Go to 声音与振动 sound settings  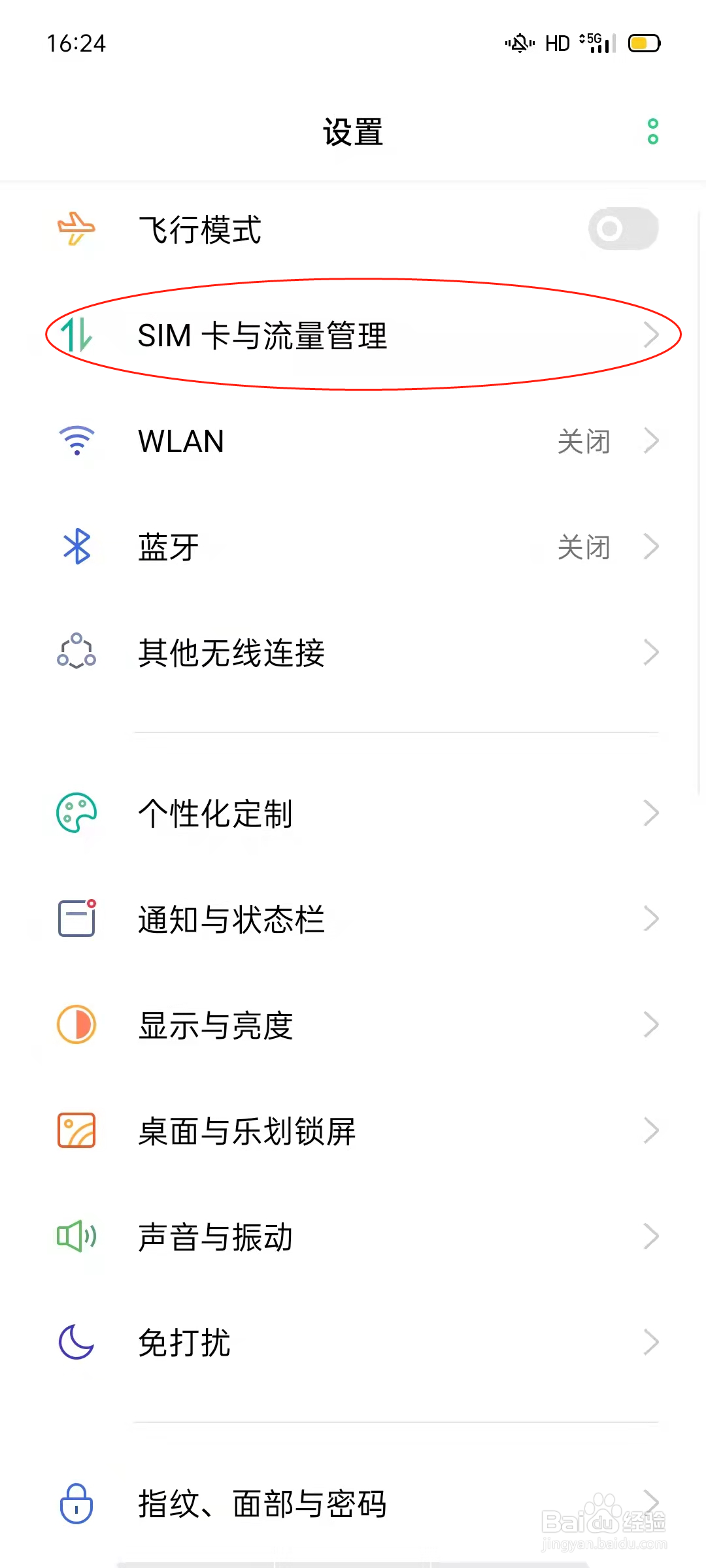tap(353, 1237)
